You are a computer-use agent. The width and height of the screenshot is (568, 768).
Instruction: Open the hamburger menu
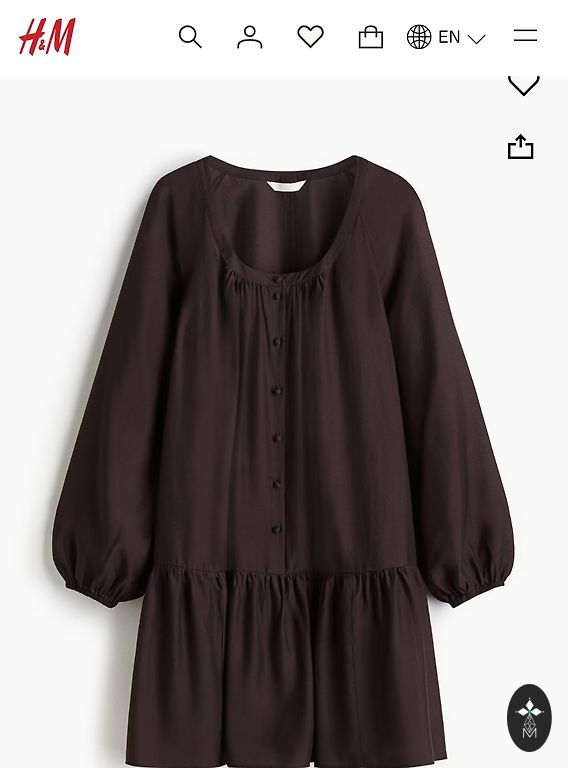click(525, 36)
